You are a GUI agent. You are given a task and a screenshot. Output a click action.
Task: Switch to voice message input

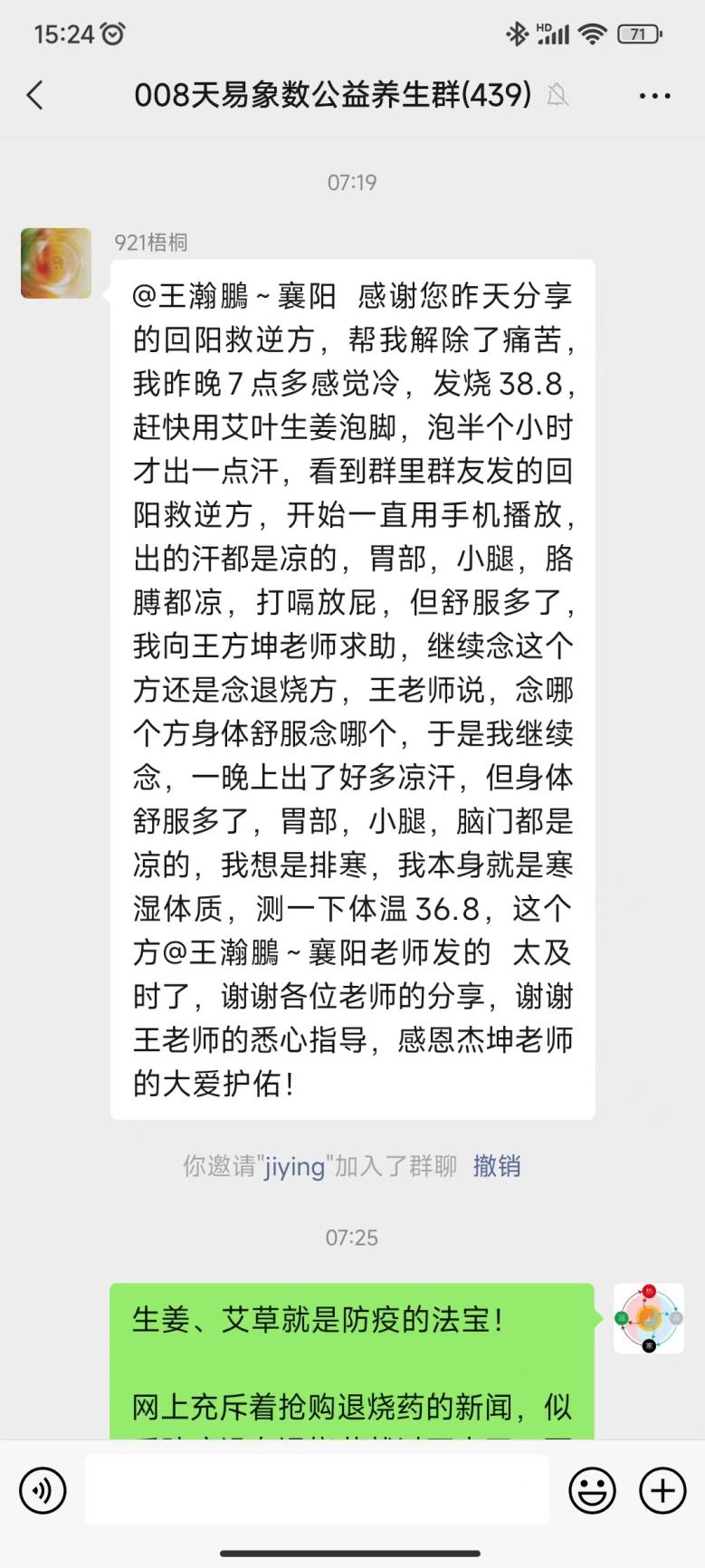43,1489
